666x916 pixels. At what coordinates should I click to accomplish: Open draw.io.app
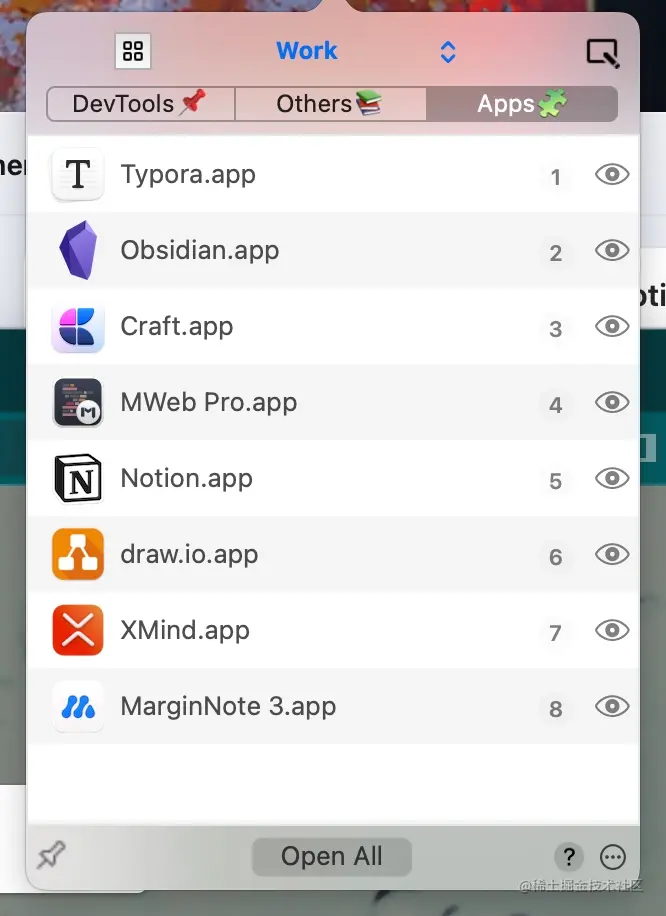189,555
